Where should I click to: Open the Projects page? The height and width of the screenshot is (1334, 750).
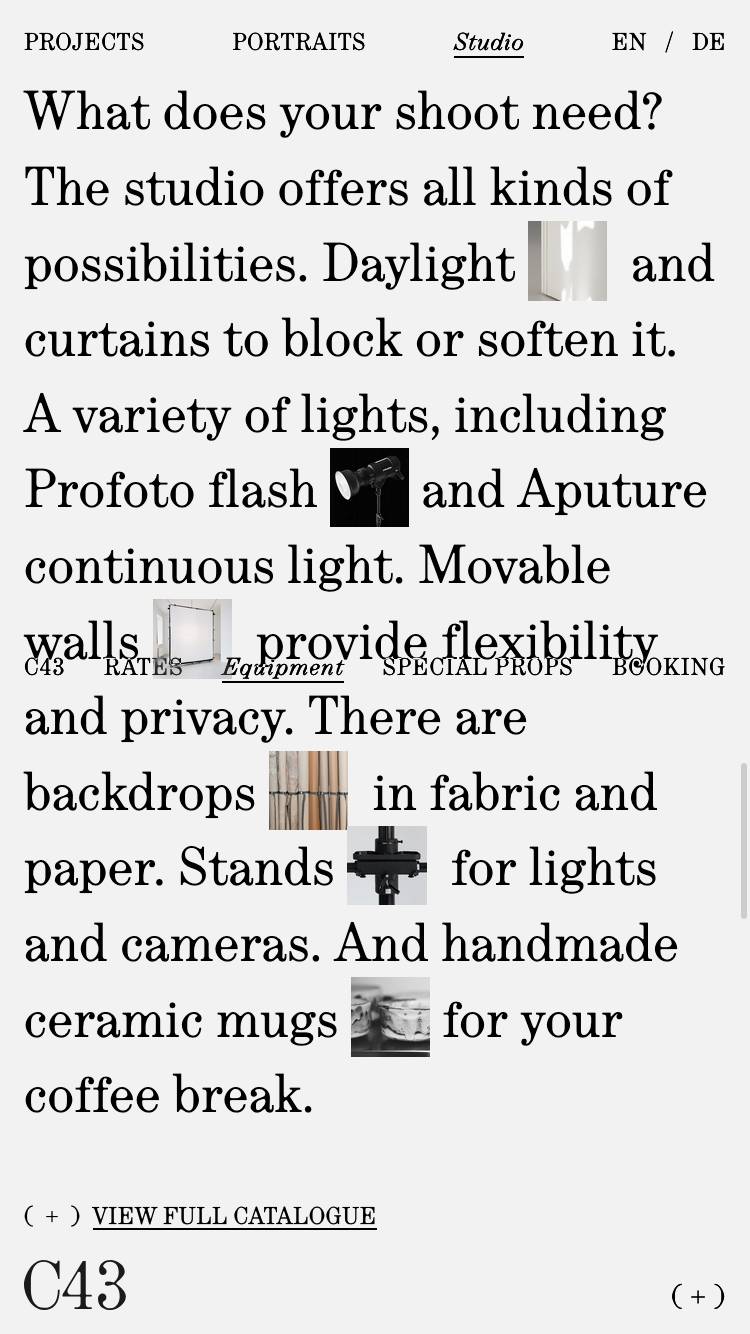point(84,42)
